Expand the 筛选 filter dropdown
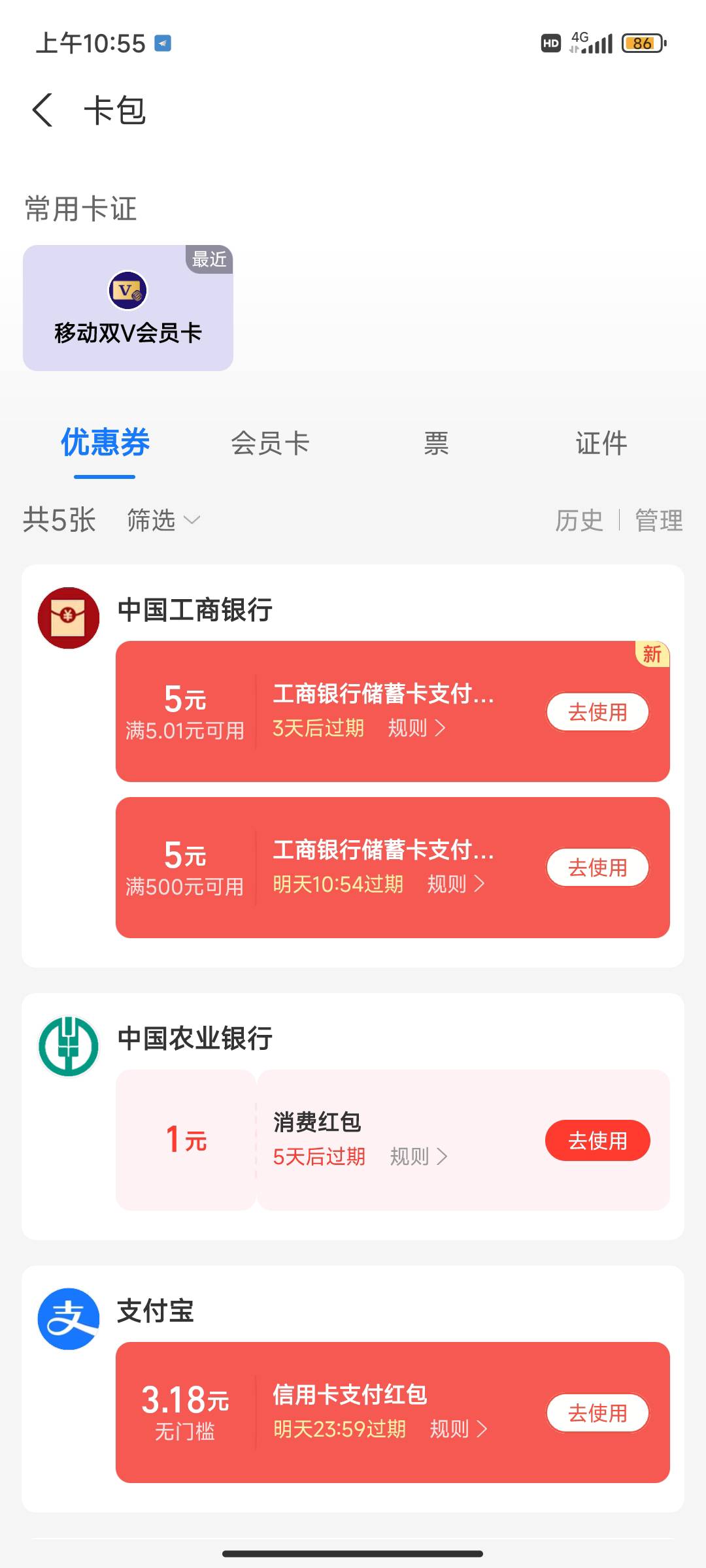Image resolution: width=706 pixels, height=1568 pixels. (x=163, y=521)
